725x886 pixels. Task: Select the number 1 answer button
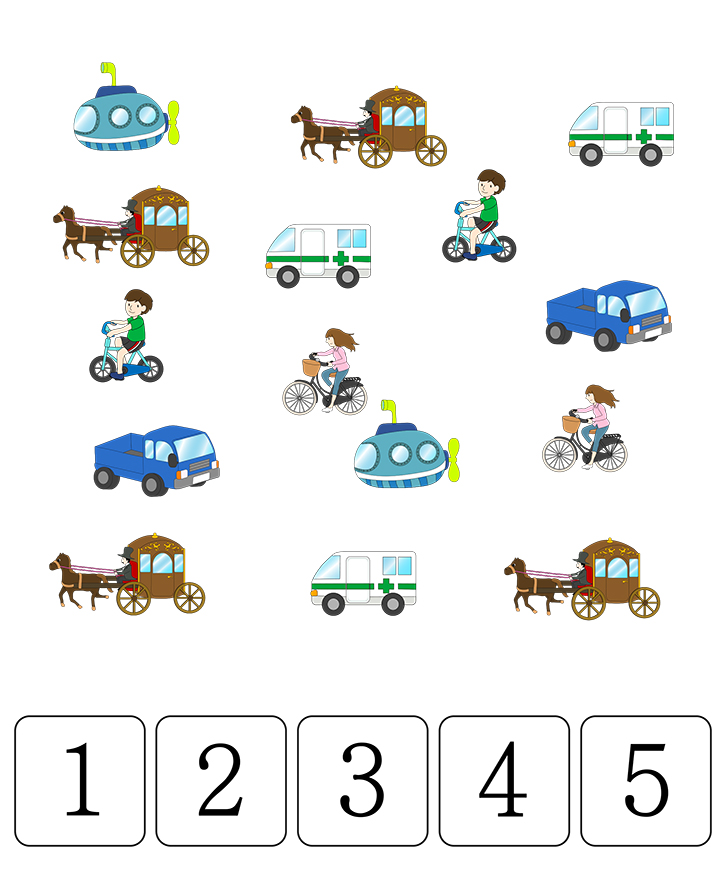tap(80, 780)
